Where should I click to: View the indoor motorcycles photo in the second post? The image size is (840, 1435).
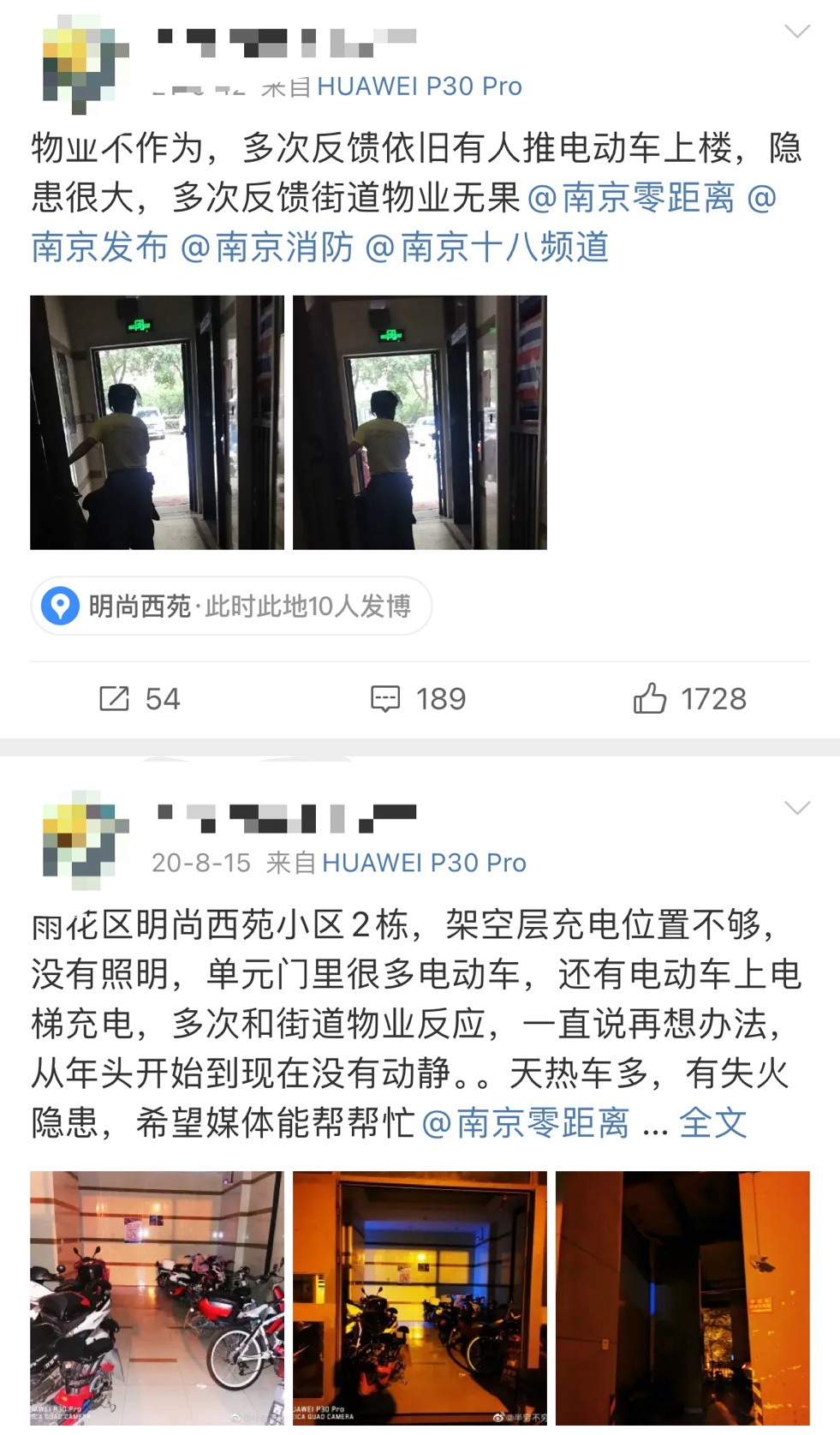pyautogui.click(x=157, y=1298)
